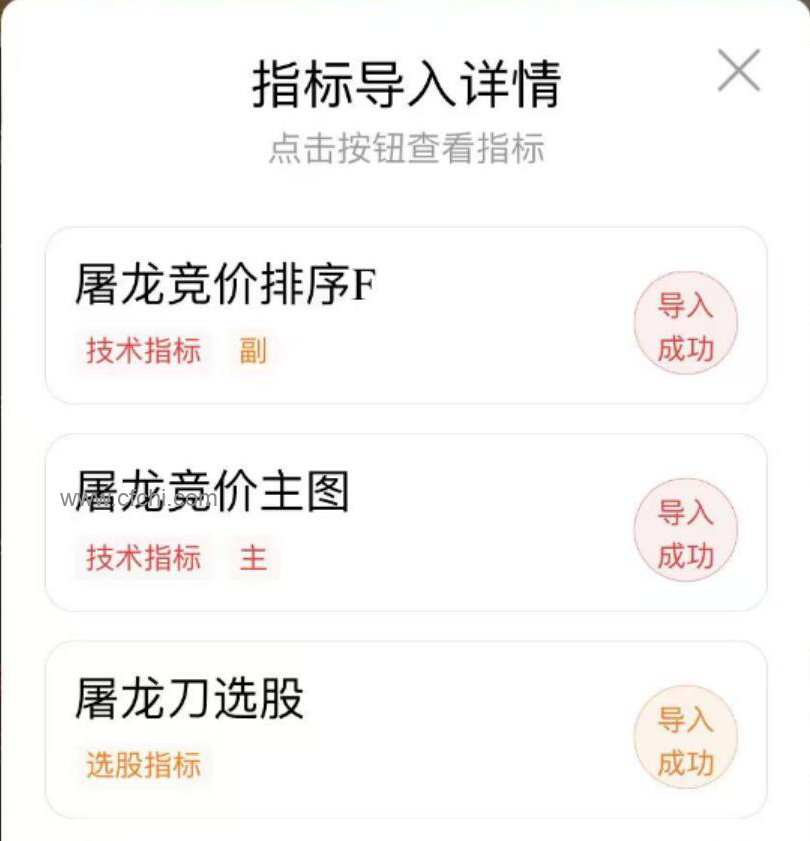
Task: Click the 点击按钮查看指标 hint text
Action: [x=405, y=148]
